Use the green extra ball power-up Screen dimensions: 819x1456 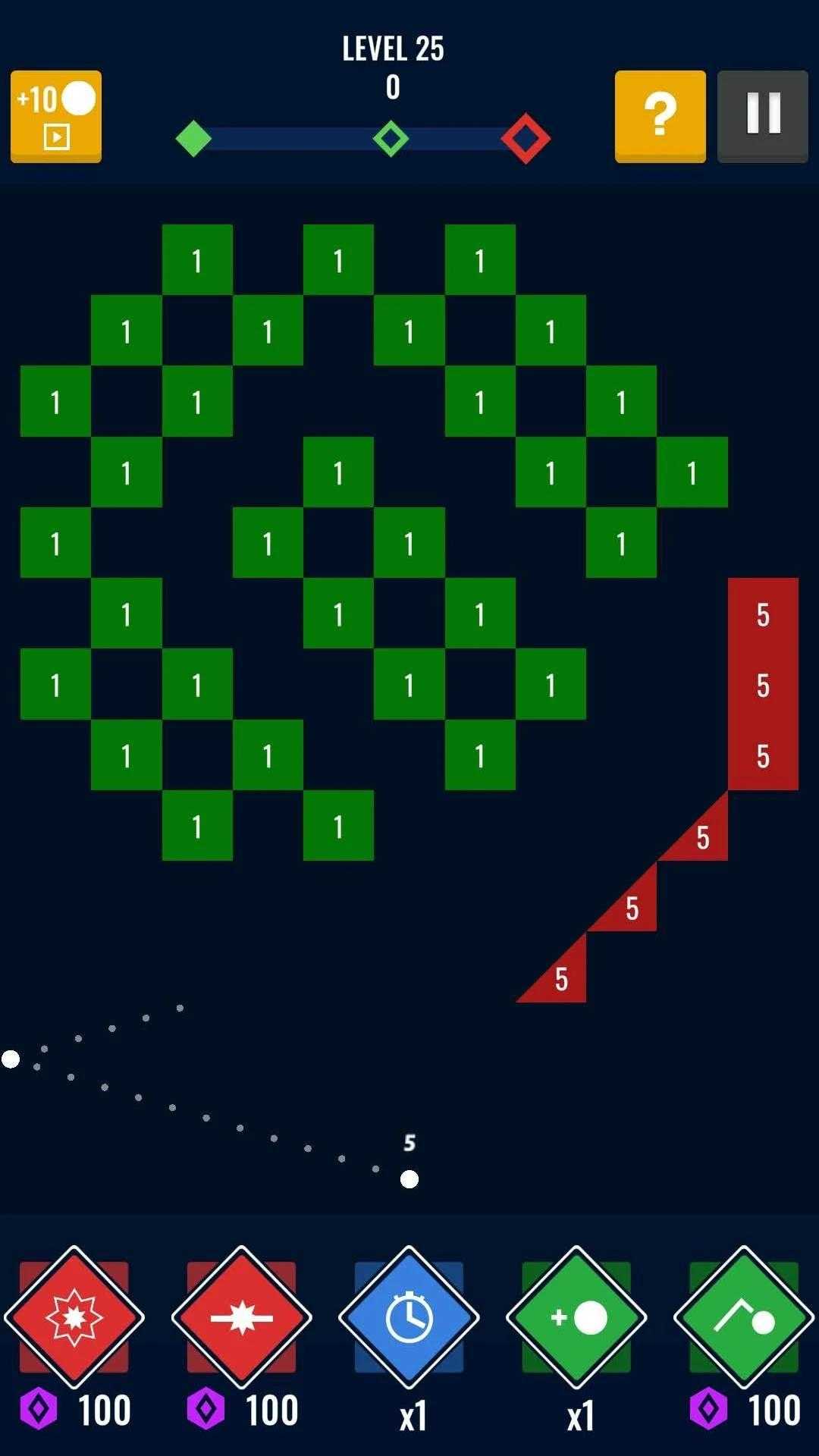(576, 1317)
